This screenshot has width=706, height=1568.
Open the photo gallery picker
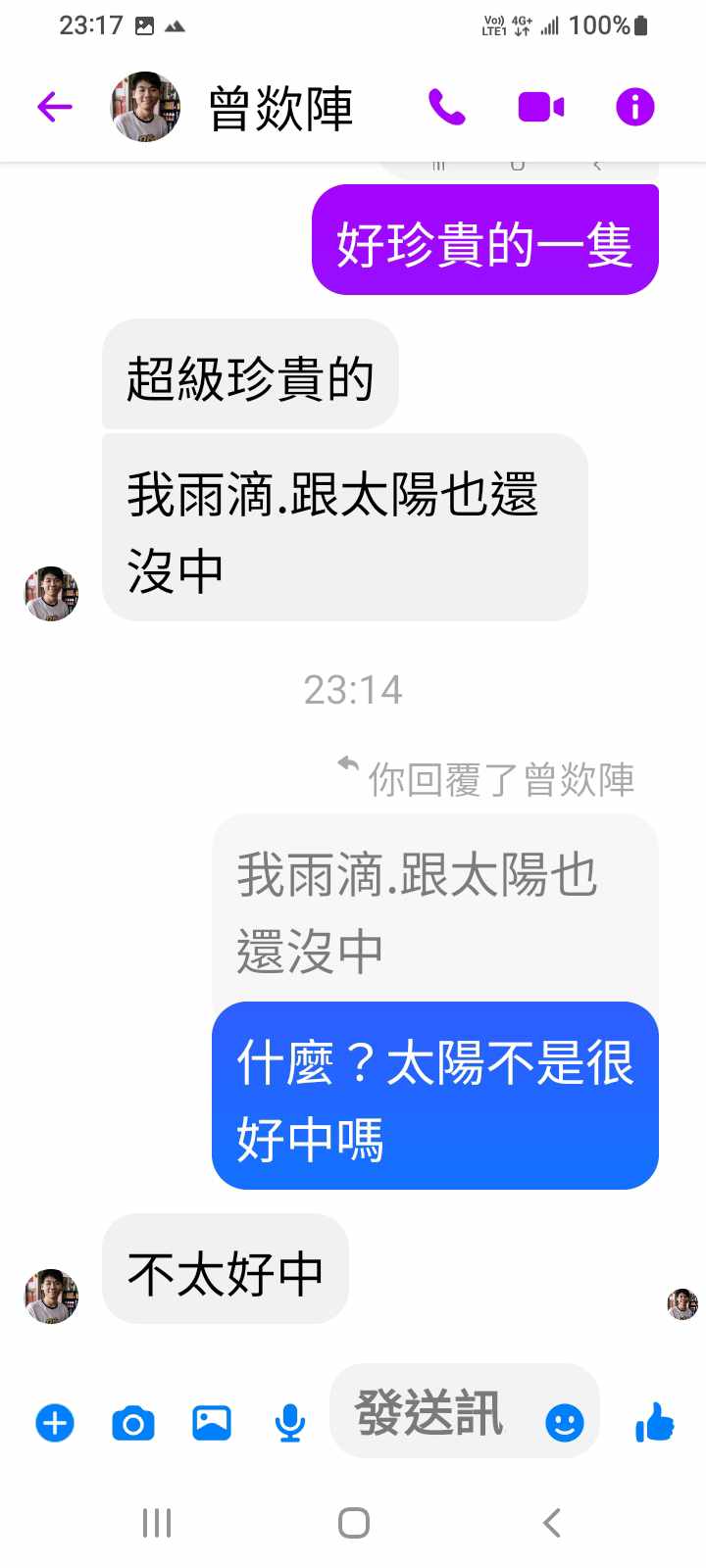(x=212, y=1423)
